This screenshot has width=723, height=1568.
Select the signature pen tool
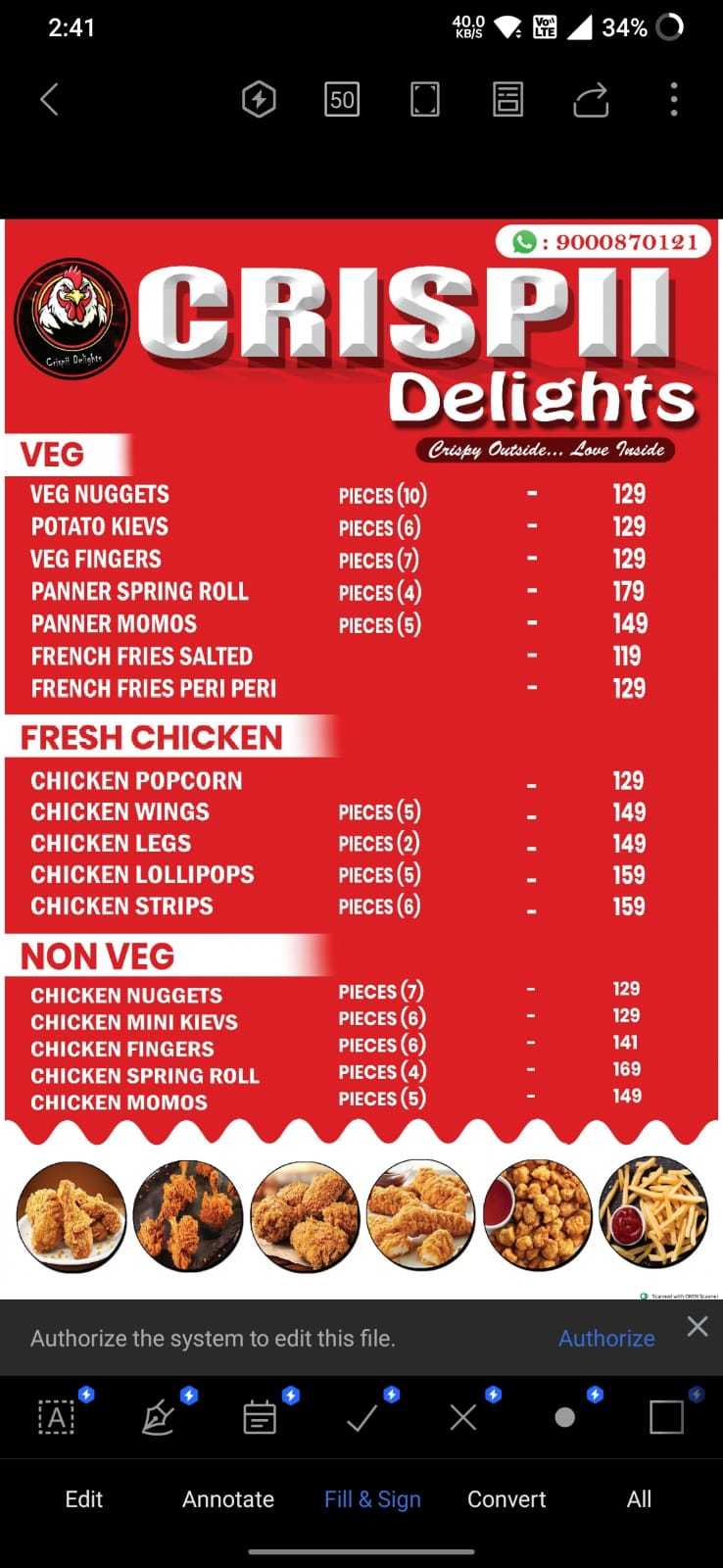(x=159, y=1417)
